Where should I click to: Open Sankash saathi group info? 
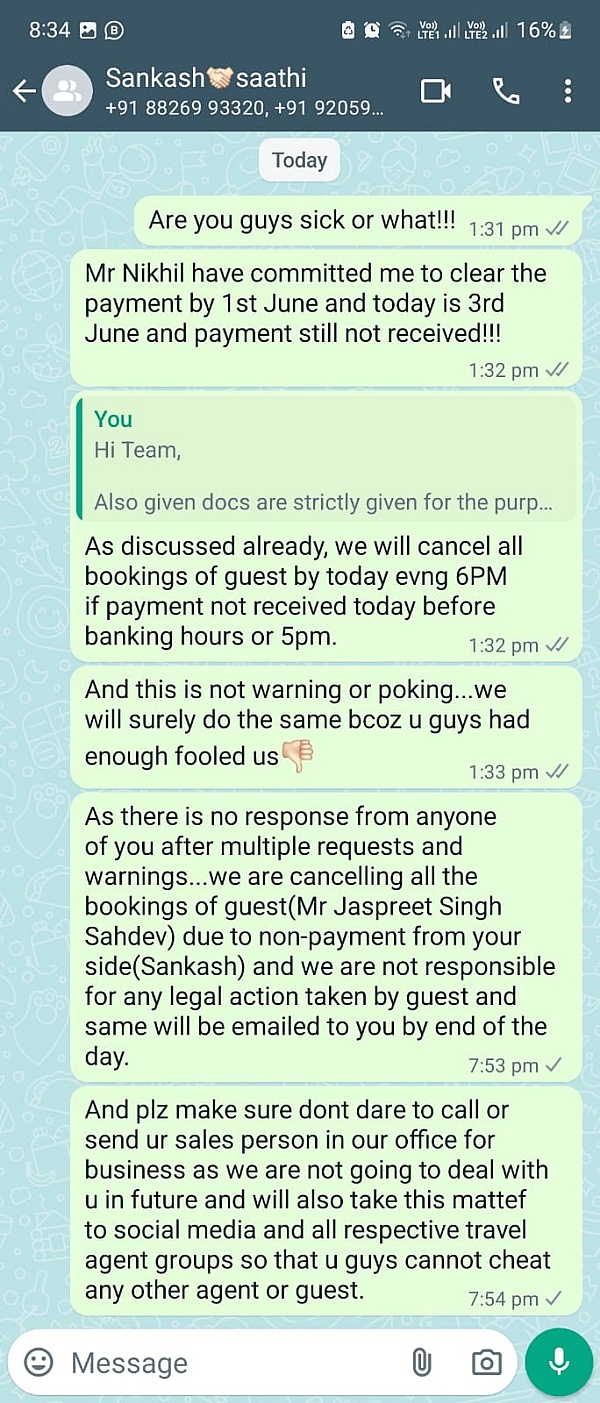click(x=245, y=91)
